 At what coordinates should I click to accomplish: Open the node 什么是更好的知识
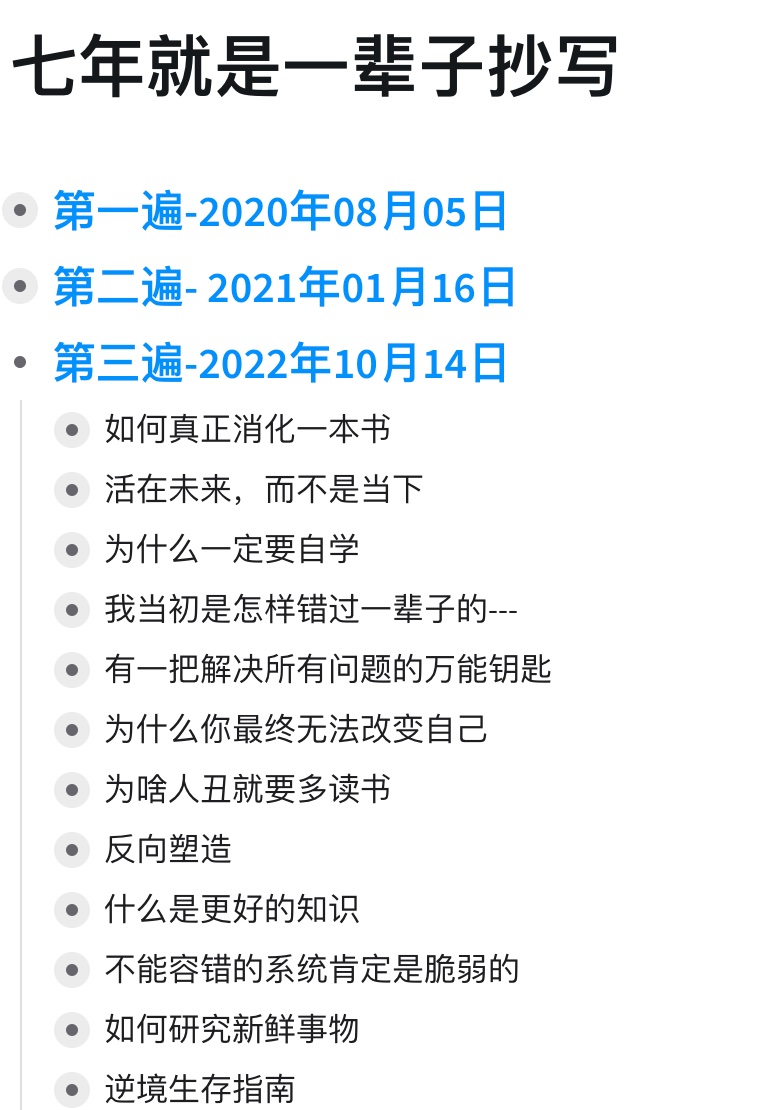click(231, 910)
